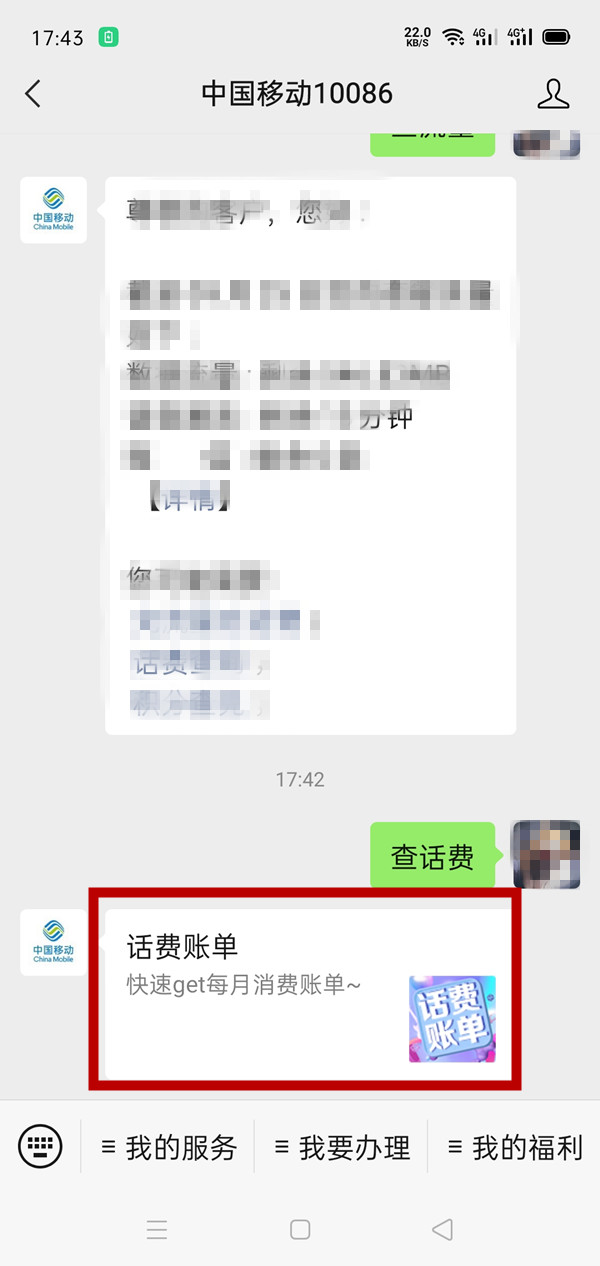Open the 我的服务 menu
600x1266 pixels.
click(x=169, y=1147)
